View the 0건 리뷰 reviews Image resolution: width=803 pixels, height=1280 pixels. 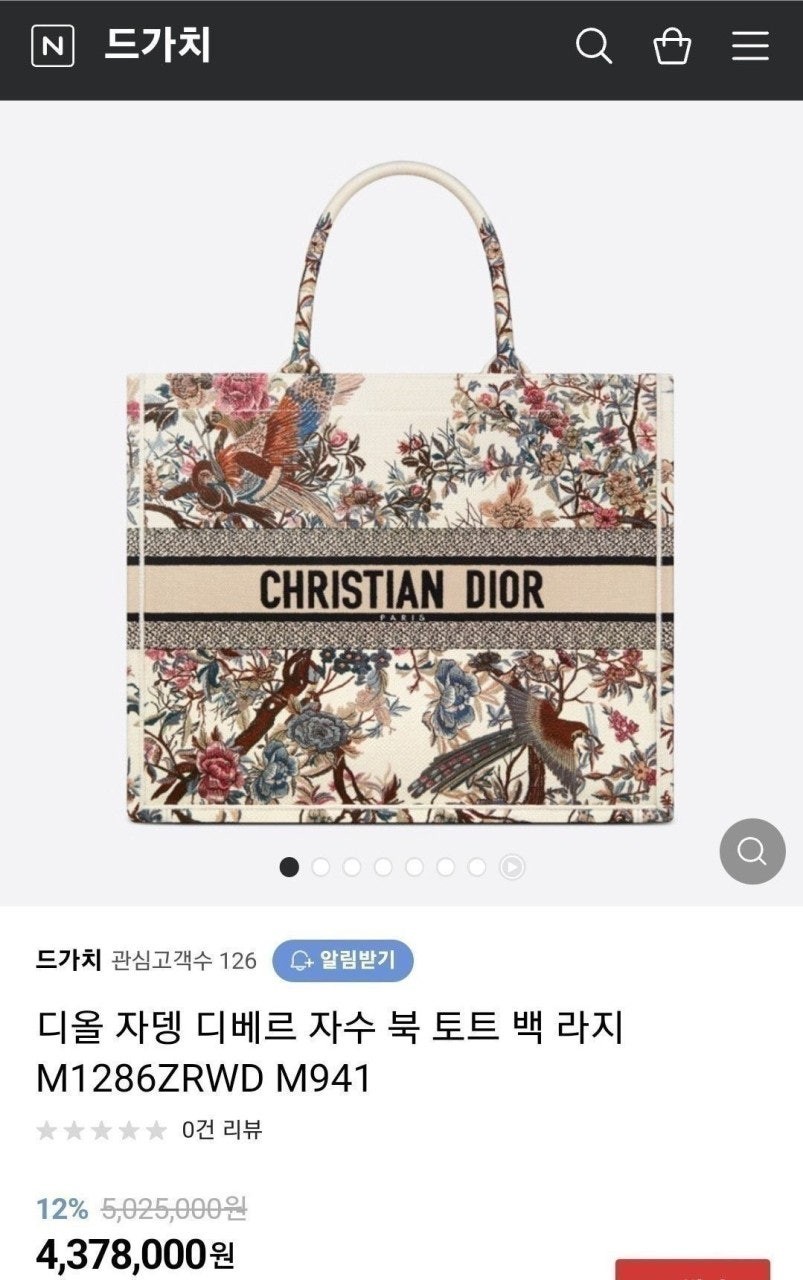click(222, 1130)
